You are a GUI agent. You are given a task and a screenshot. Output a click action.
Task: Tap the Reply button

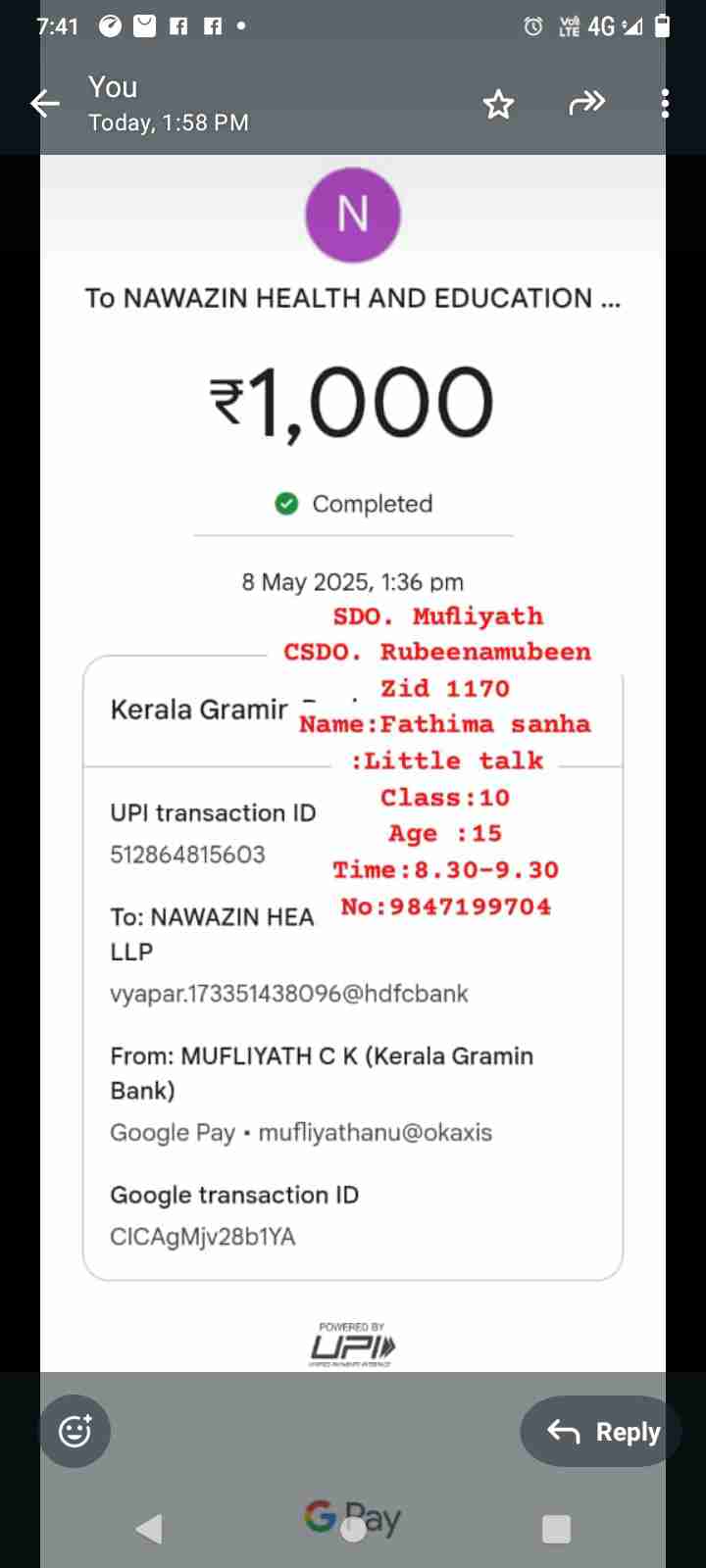(x=601, y=1431)
